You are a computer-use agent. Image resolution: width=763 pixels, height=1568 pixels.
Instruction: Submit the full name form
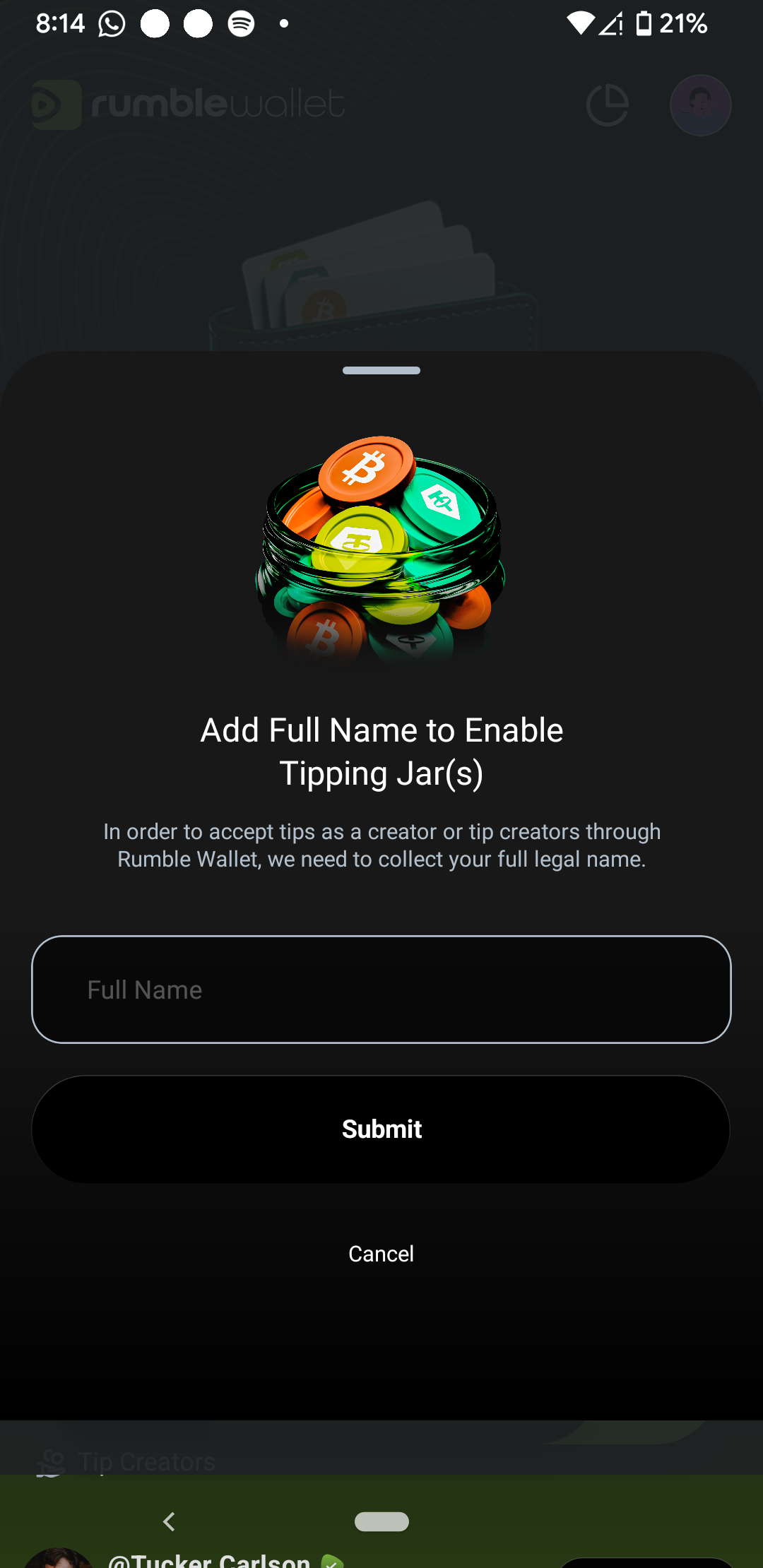381,1129
